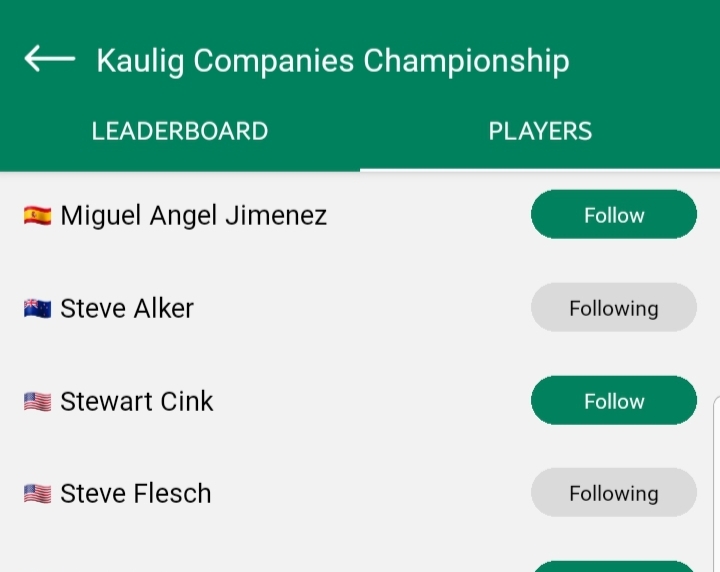Follow Stewart Cink
Viewport: 720px width, 572px height.
[613, 401]
